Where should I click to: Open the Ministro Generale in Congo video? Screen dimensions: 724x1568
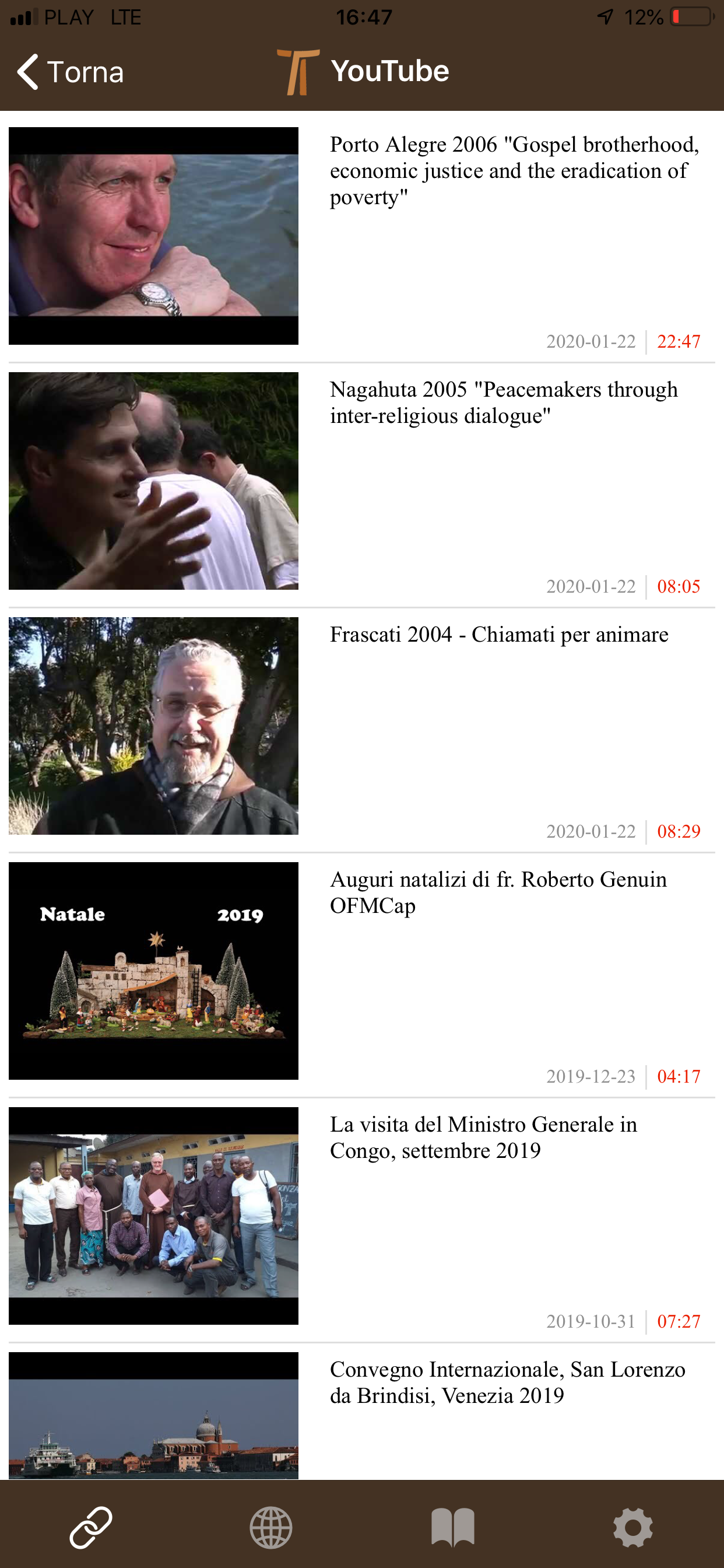coord(153,1215)
